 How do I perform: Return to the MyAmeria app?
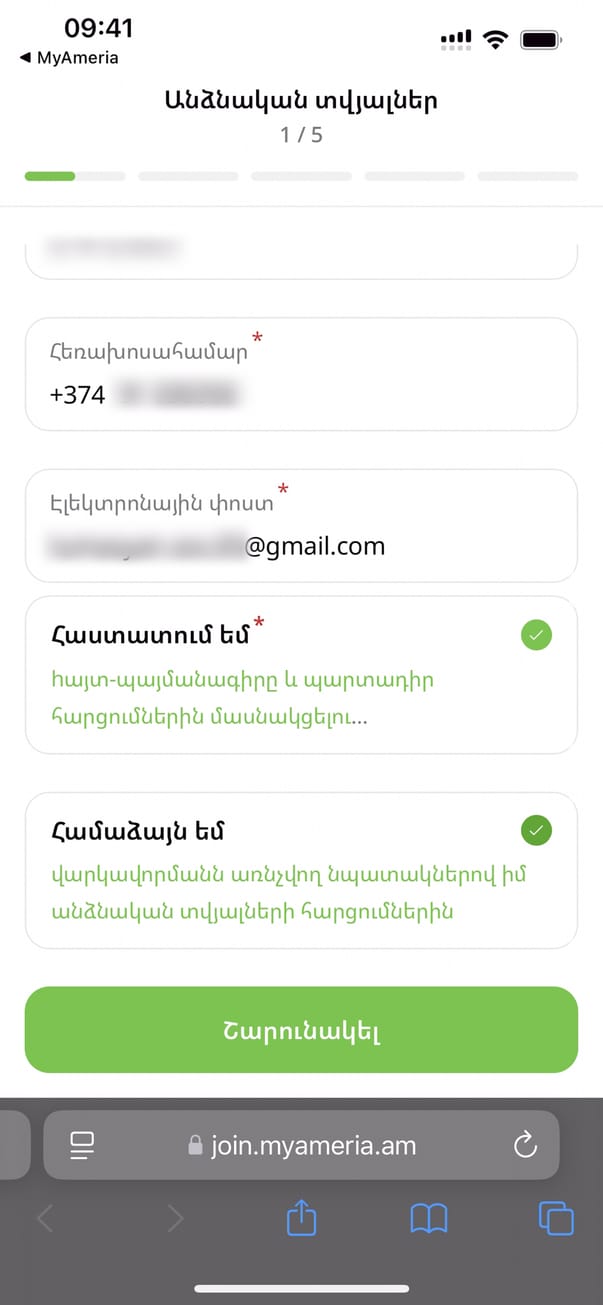(68, 58)
